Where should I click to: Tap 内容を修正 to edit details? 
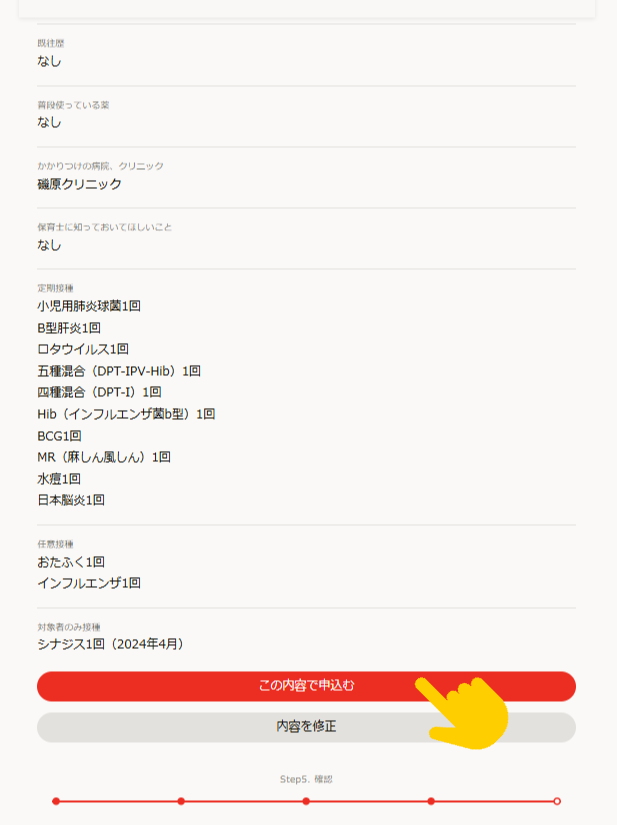click(306, 727)
